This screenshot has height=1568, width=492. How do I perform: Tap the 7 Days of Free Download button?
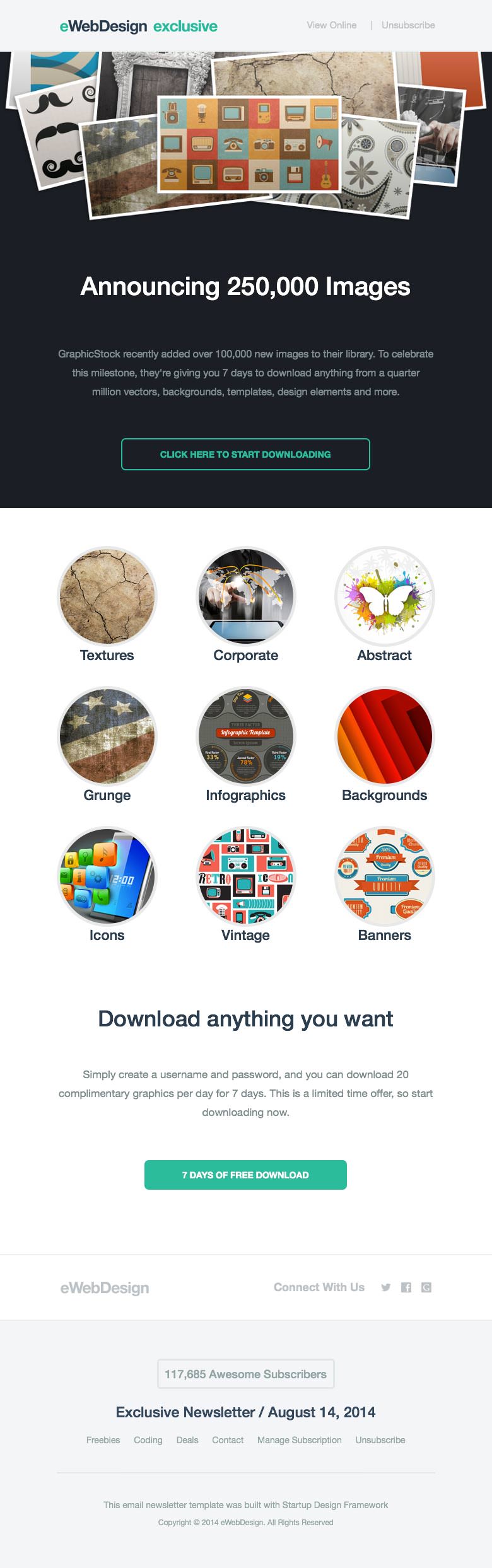click(245, 1175)
